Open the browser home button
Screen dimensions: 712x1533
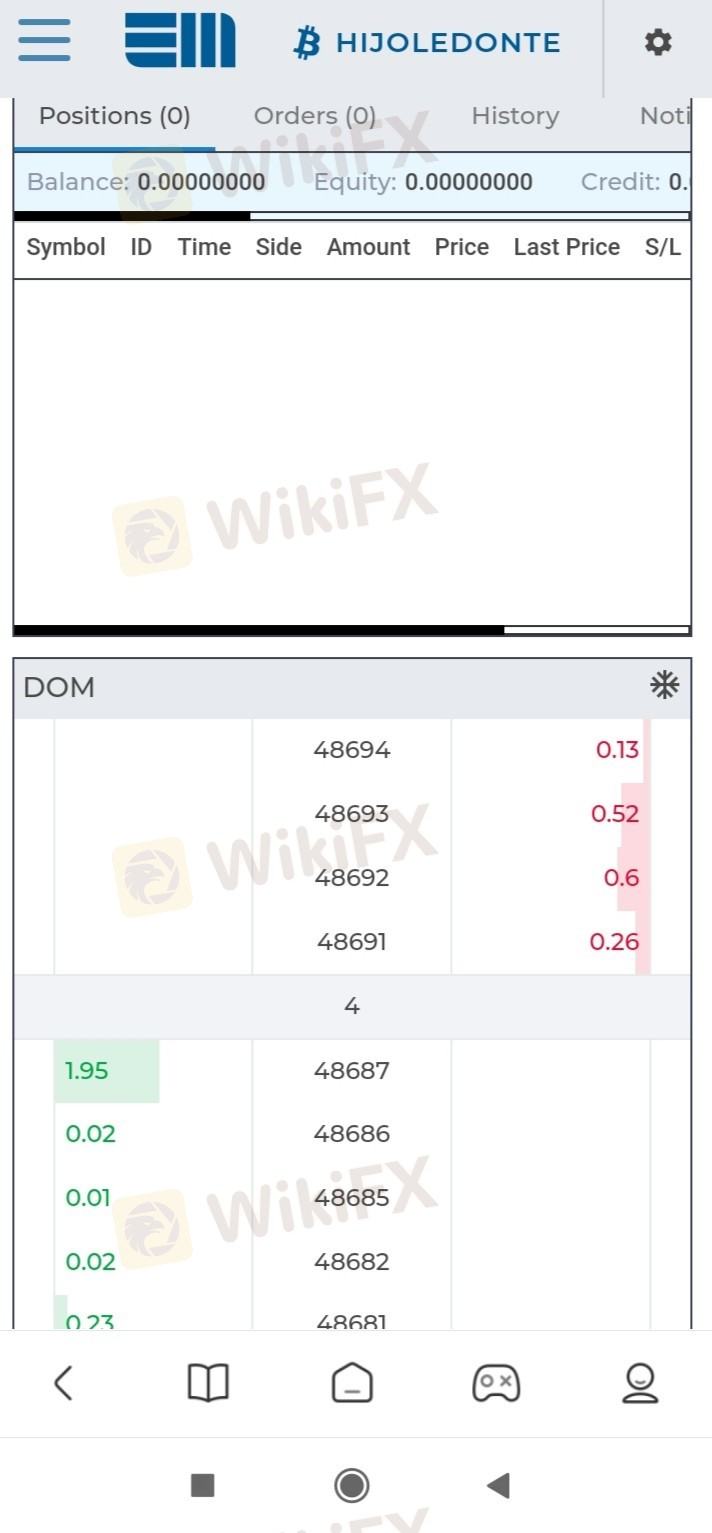click(x=352, y=1384)
